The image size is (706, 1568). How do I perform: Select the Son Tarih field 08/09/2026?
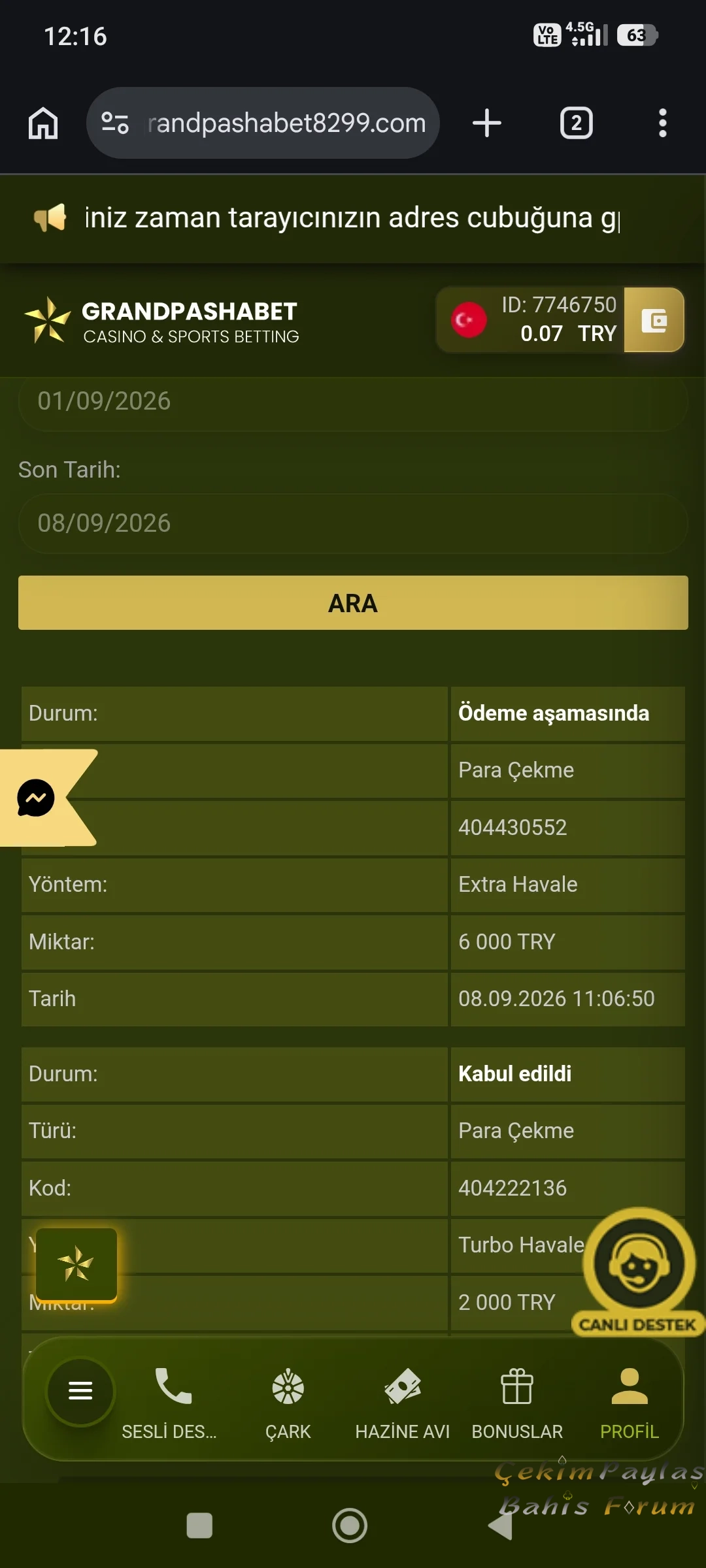353,523
